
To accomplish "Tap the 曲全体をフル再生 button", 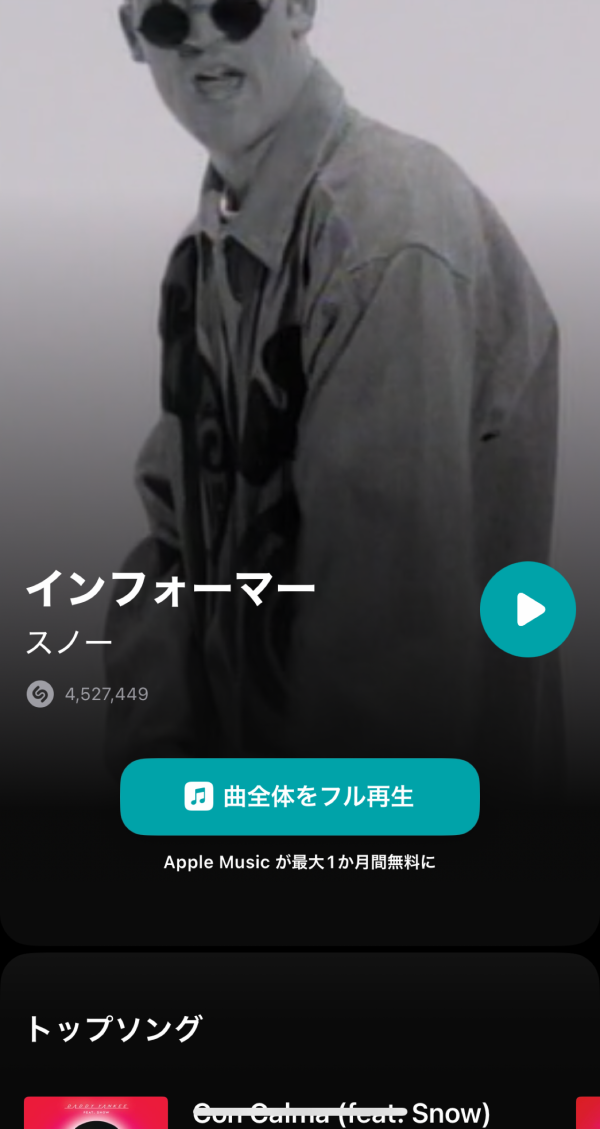I will pyautogui.click(x=300, y=796).
